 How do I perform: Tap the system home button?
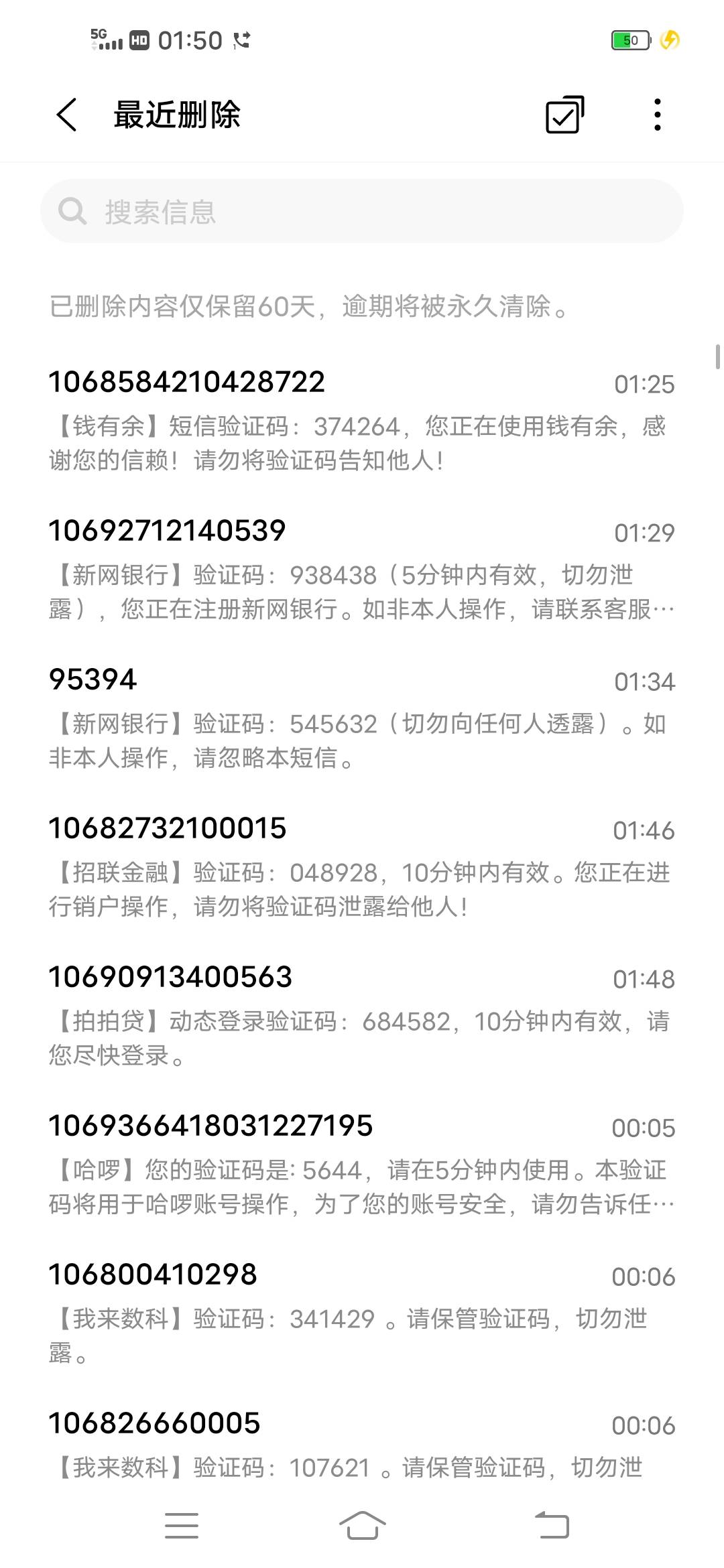(x=362, y=1526)
